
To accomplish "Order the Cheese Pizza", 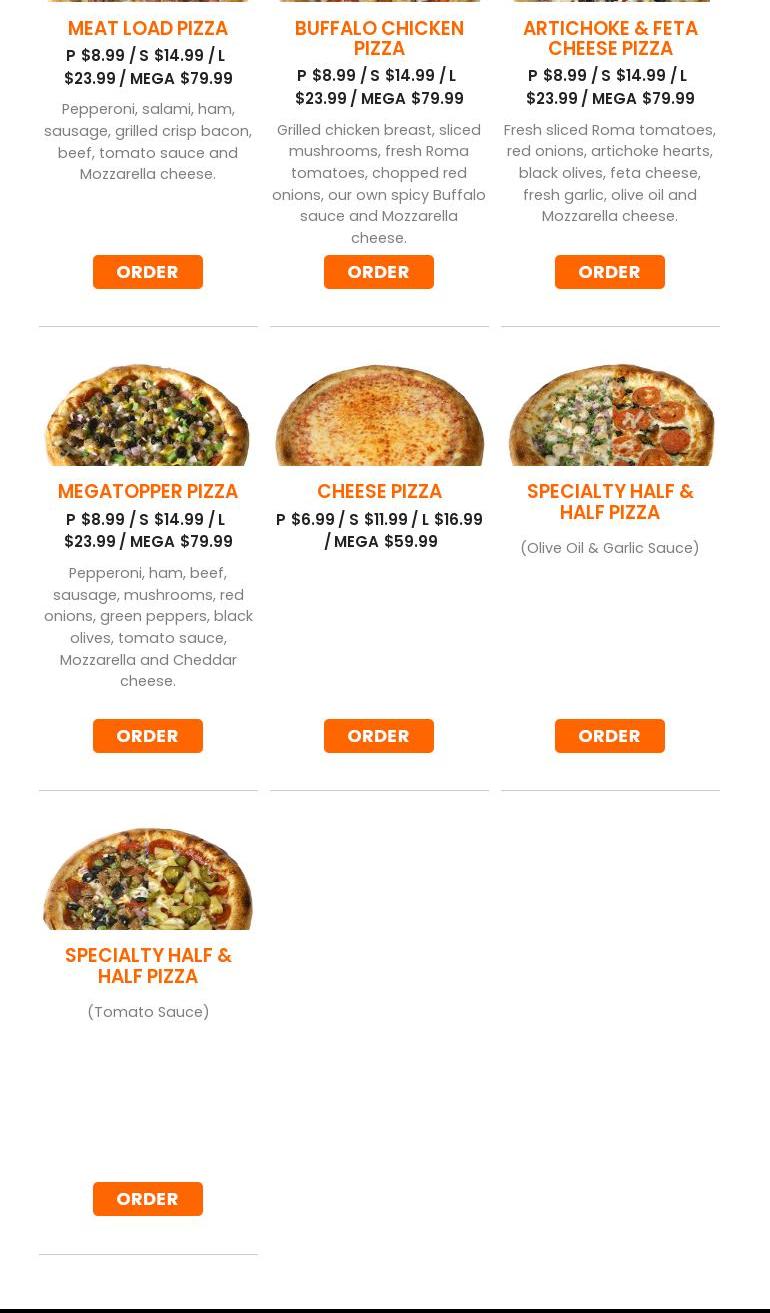I will pyautogui.click(x=379, y=736).
